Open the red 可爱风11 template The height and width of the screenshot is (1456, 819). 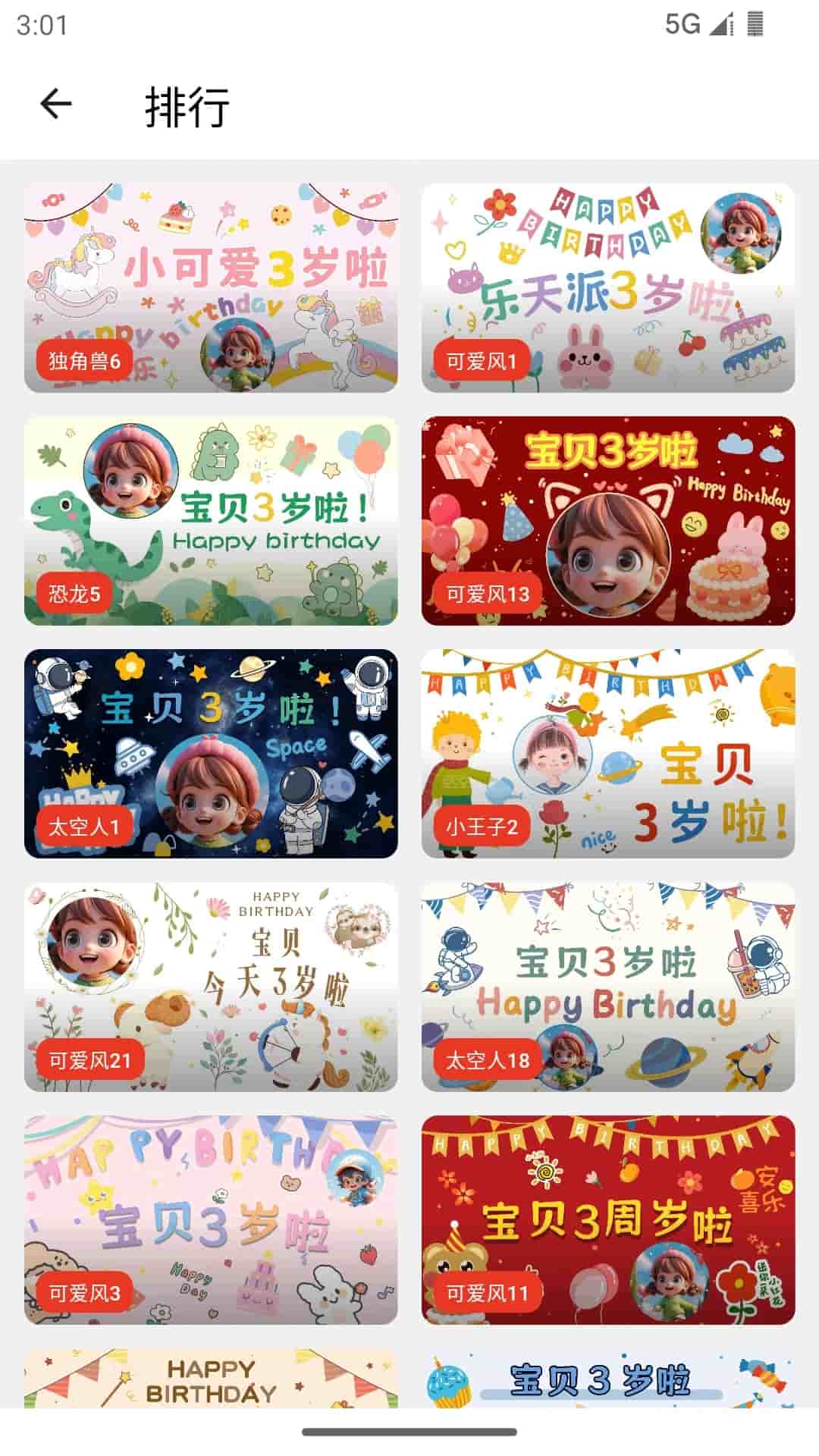click(607, 1219)
